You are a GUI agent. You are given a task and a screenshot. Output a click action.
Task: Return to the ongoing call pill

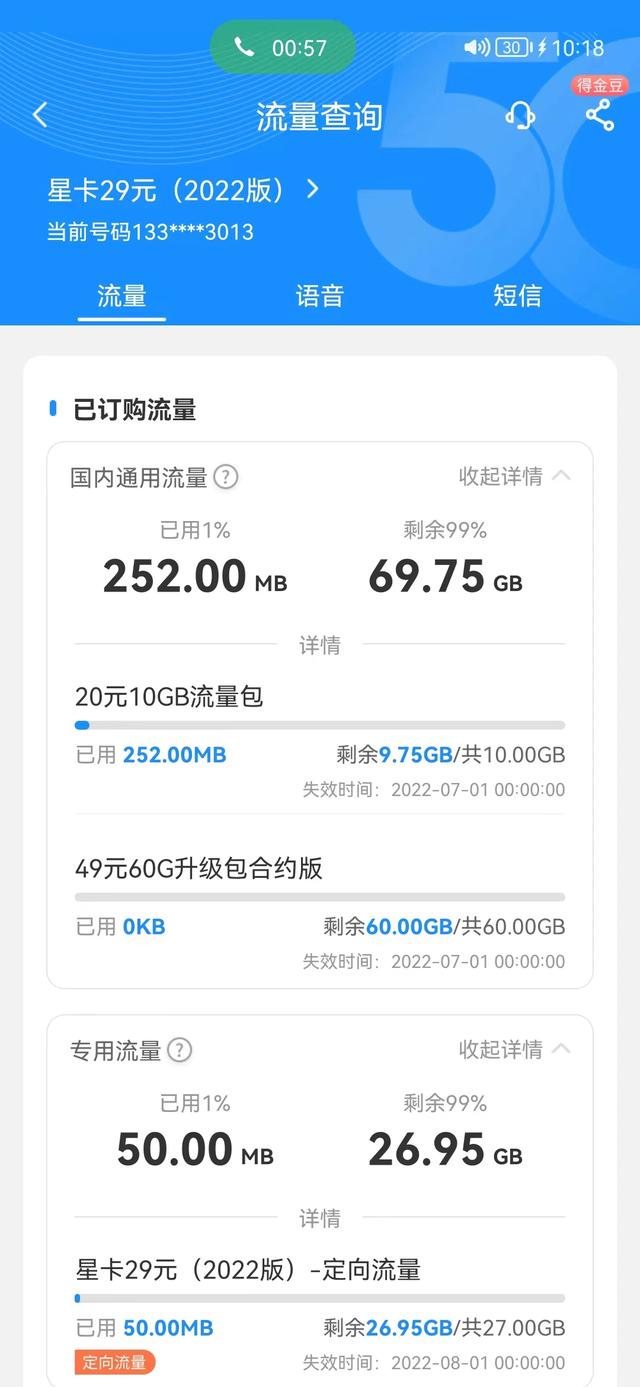[x=283, y=47]
